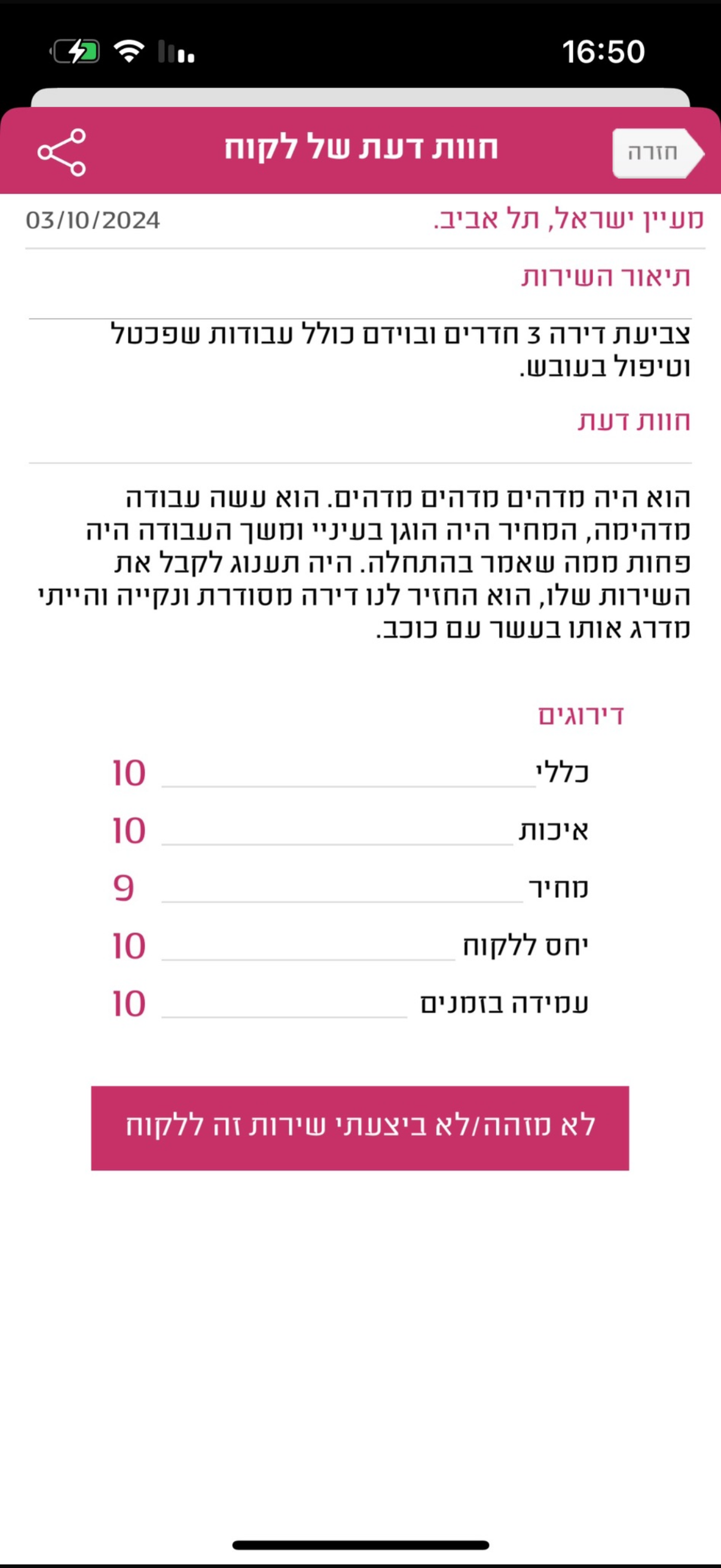The image size is (721, 1568).
Task: Select the תיאור השירות section header
Action: (x=609, y=277)
